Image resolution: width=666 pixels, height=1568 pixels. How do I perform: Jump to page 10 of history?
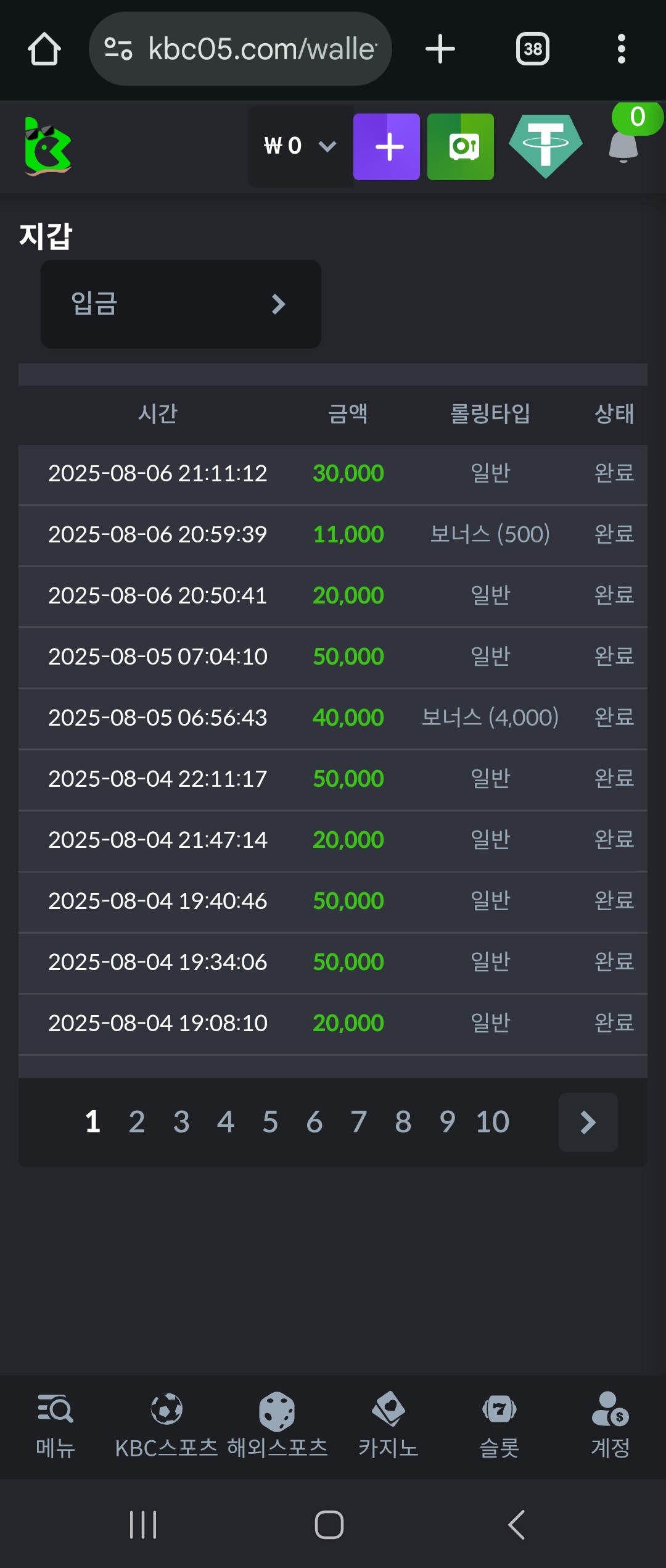pos(492,1122)
